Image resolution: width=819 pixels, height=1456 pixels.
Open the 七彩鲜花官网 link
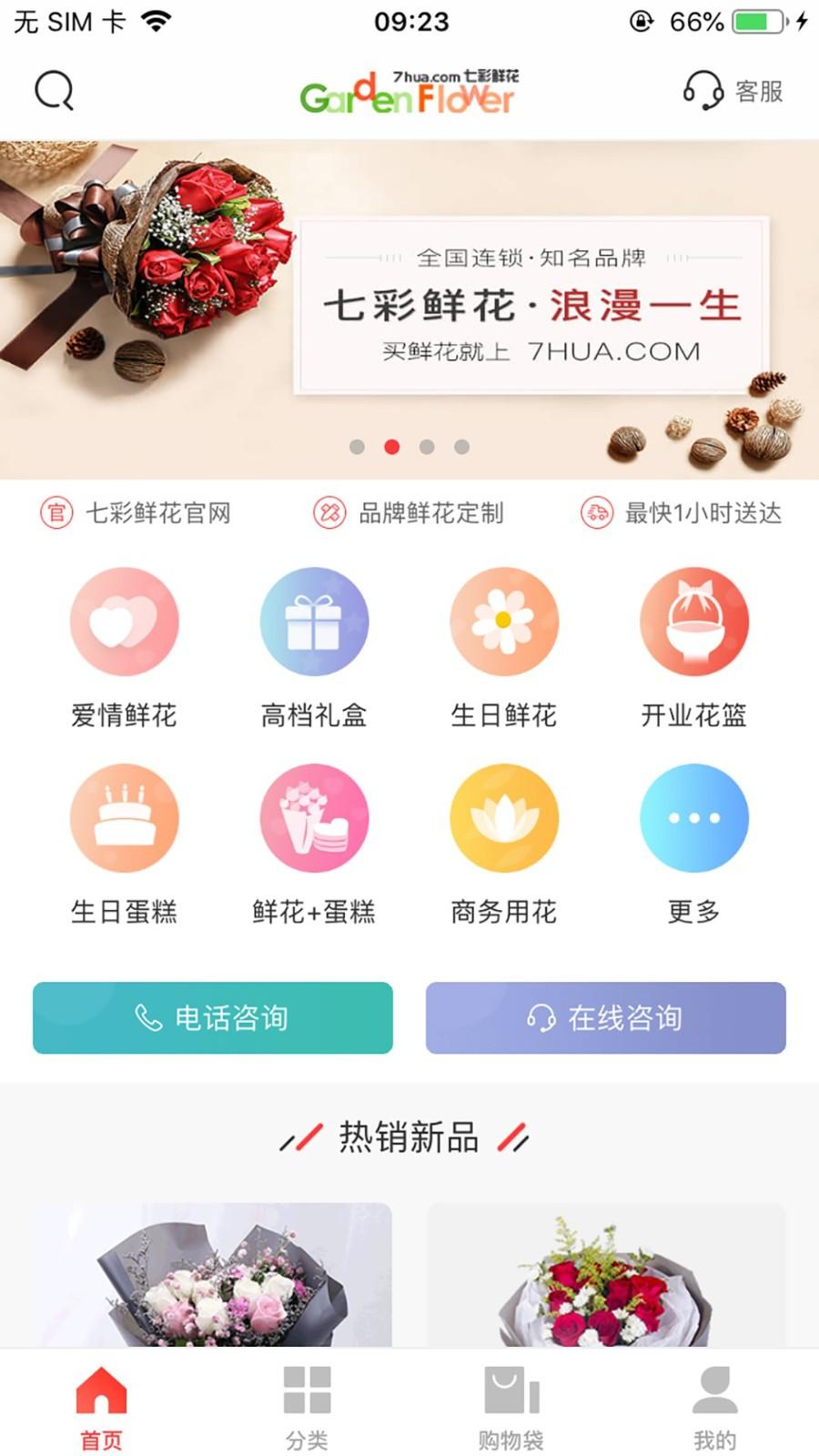coord(136,513)
